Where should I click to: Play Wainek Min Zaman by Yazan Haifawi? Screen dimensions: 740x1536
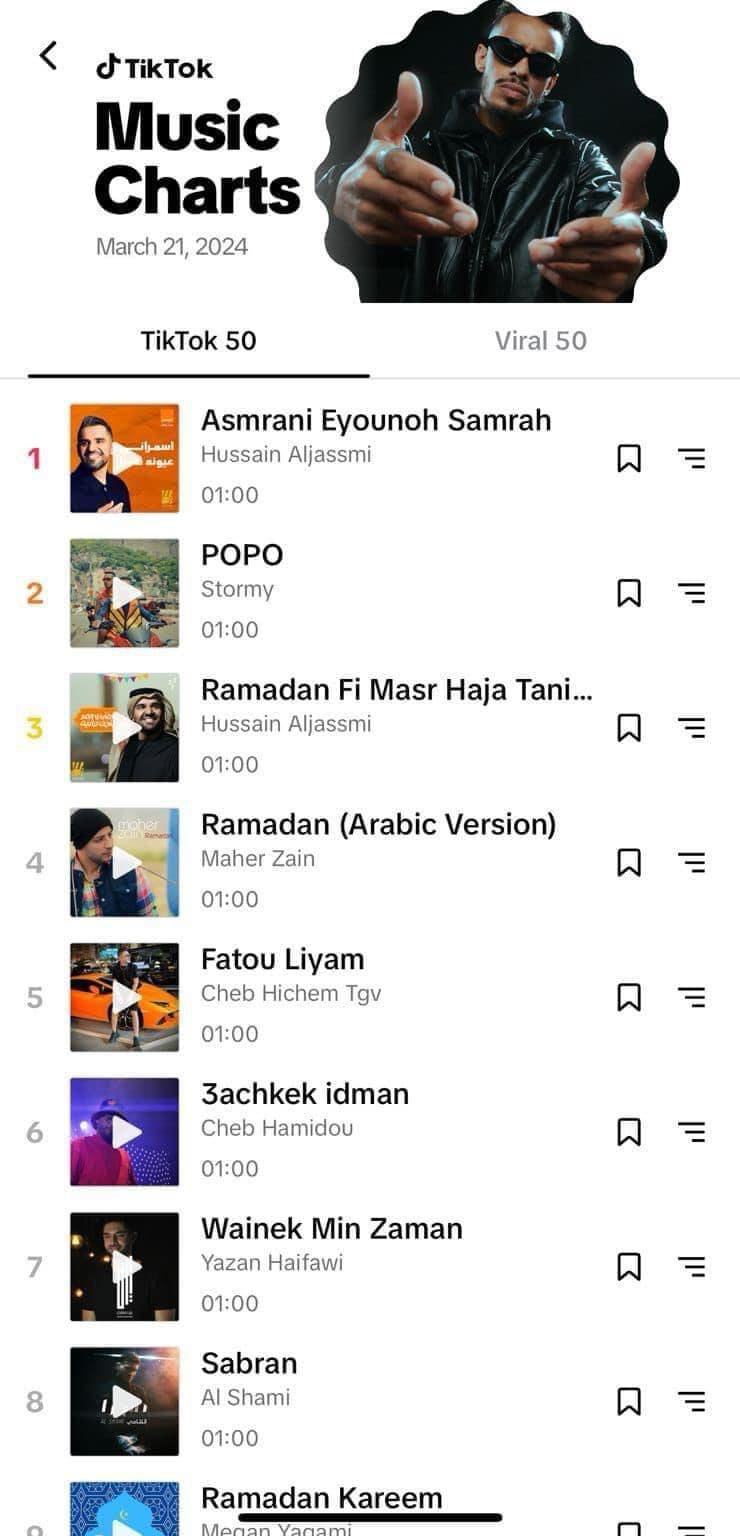tap(124, 1267)
